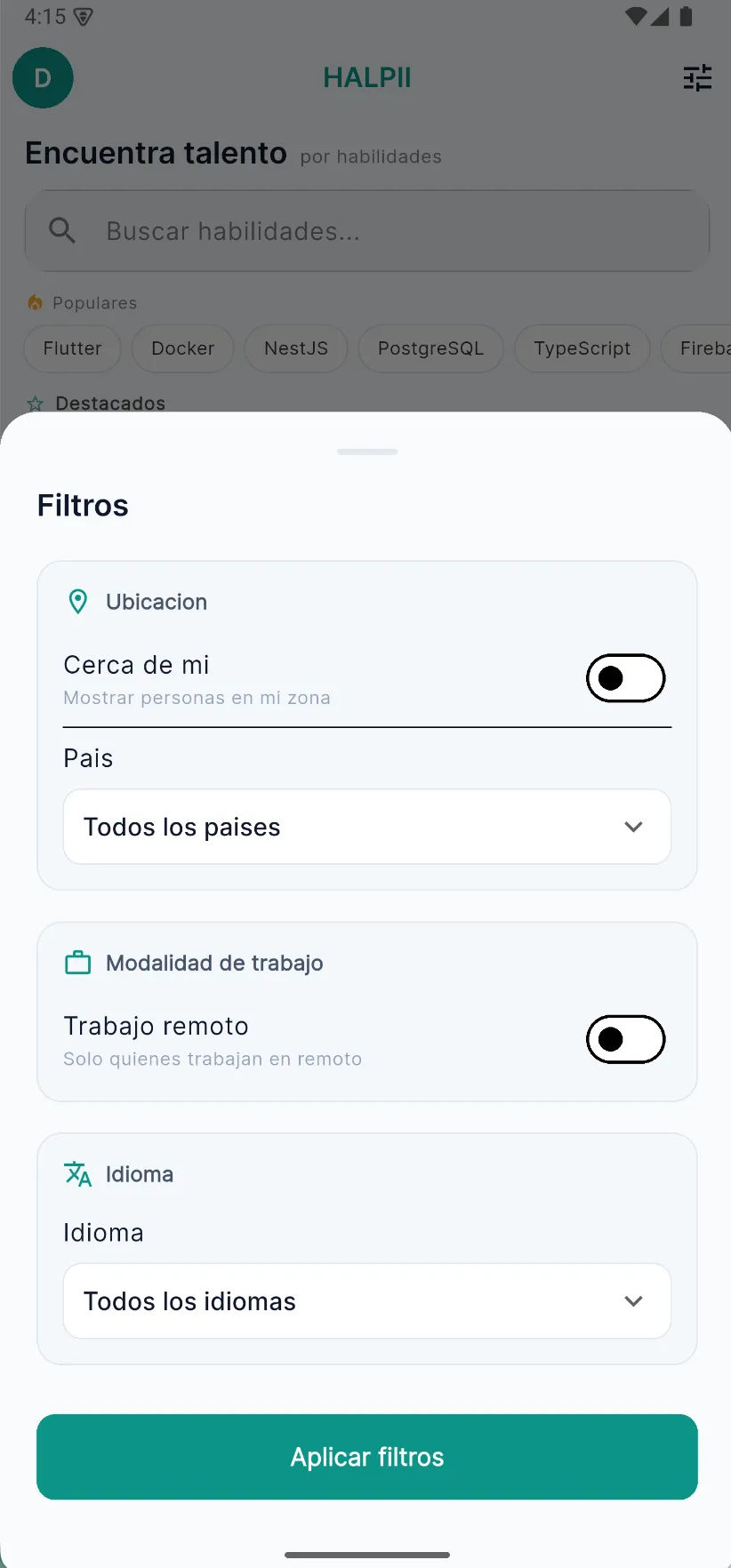Viewport: 731px width, 1568px height.
Task: Tap the battery icon in the status bar
Action: tap(687, 15)
